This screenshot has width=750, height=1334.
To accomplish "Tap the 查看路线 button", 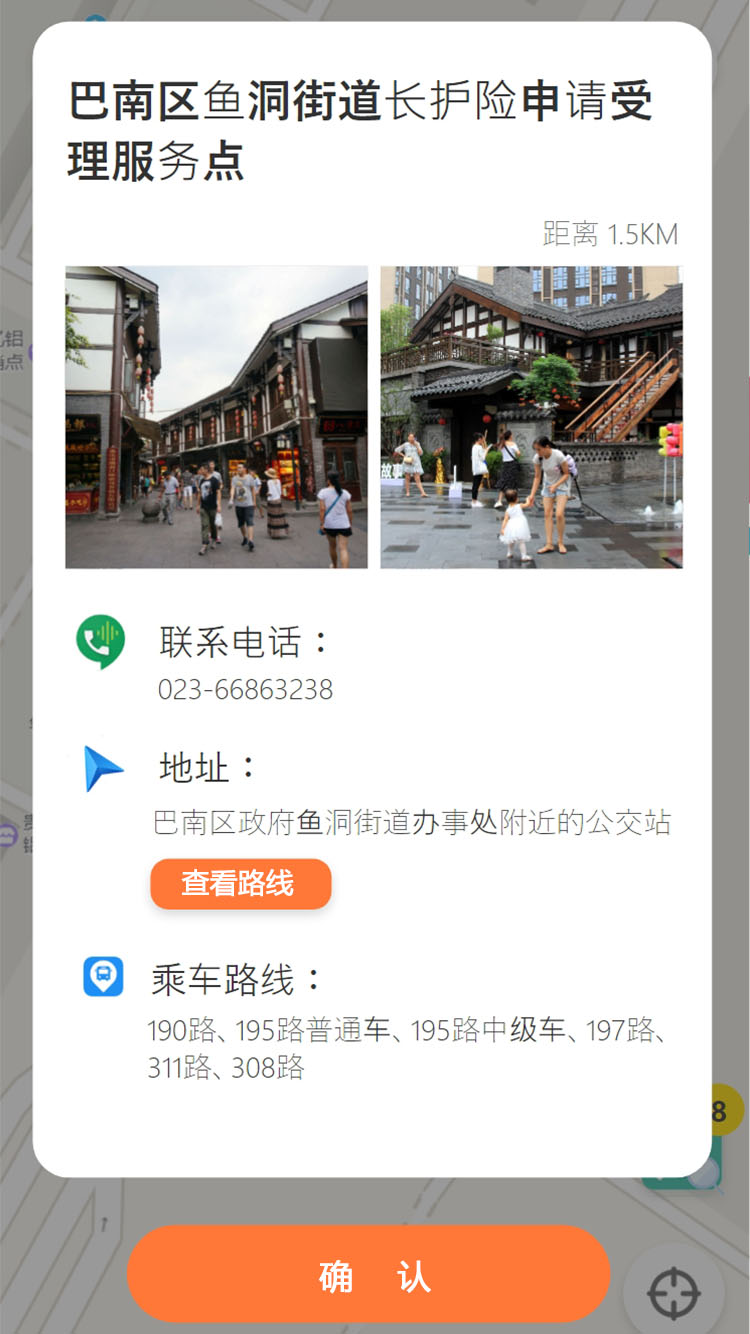I will (x=240, y=884).
